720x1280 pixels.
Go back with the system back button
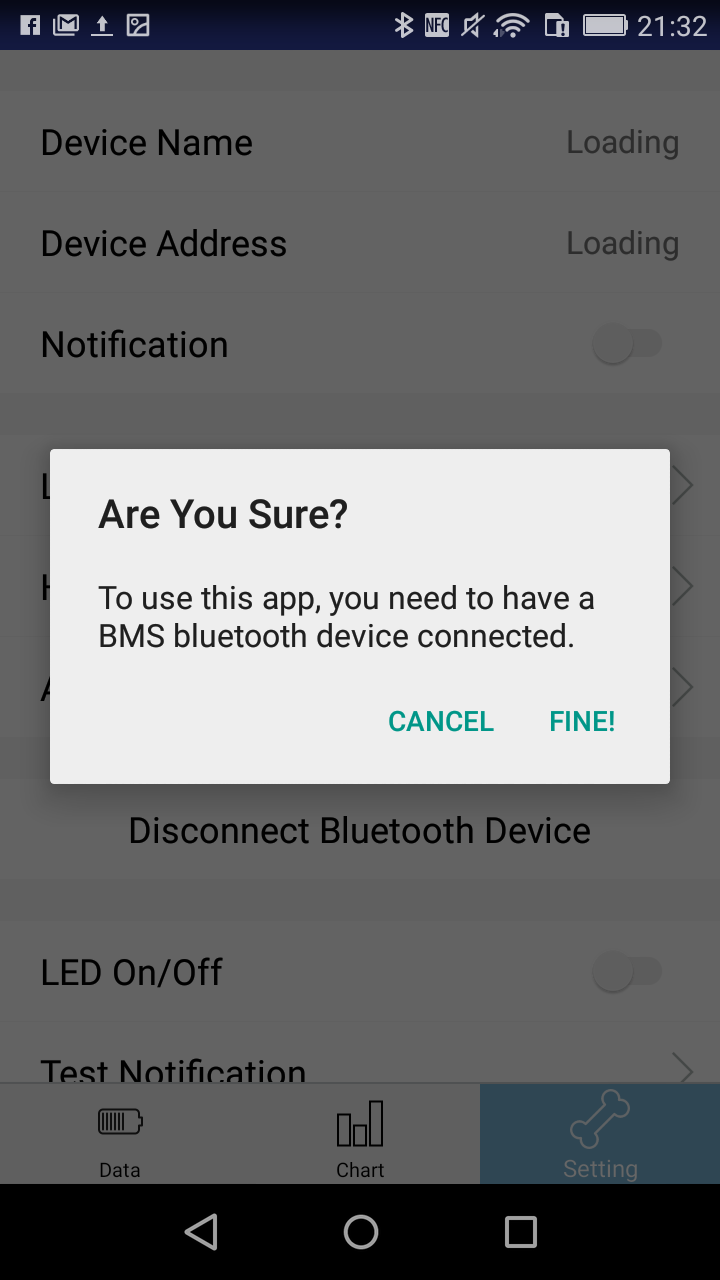[x=201, y=1232]
